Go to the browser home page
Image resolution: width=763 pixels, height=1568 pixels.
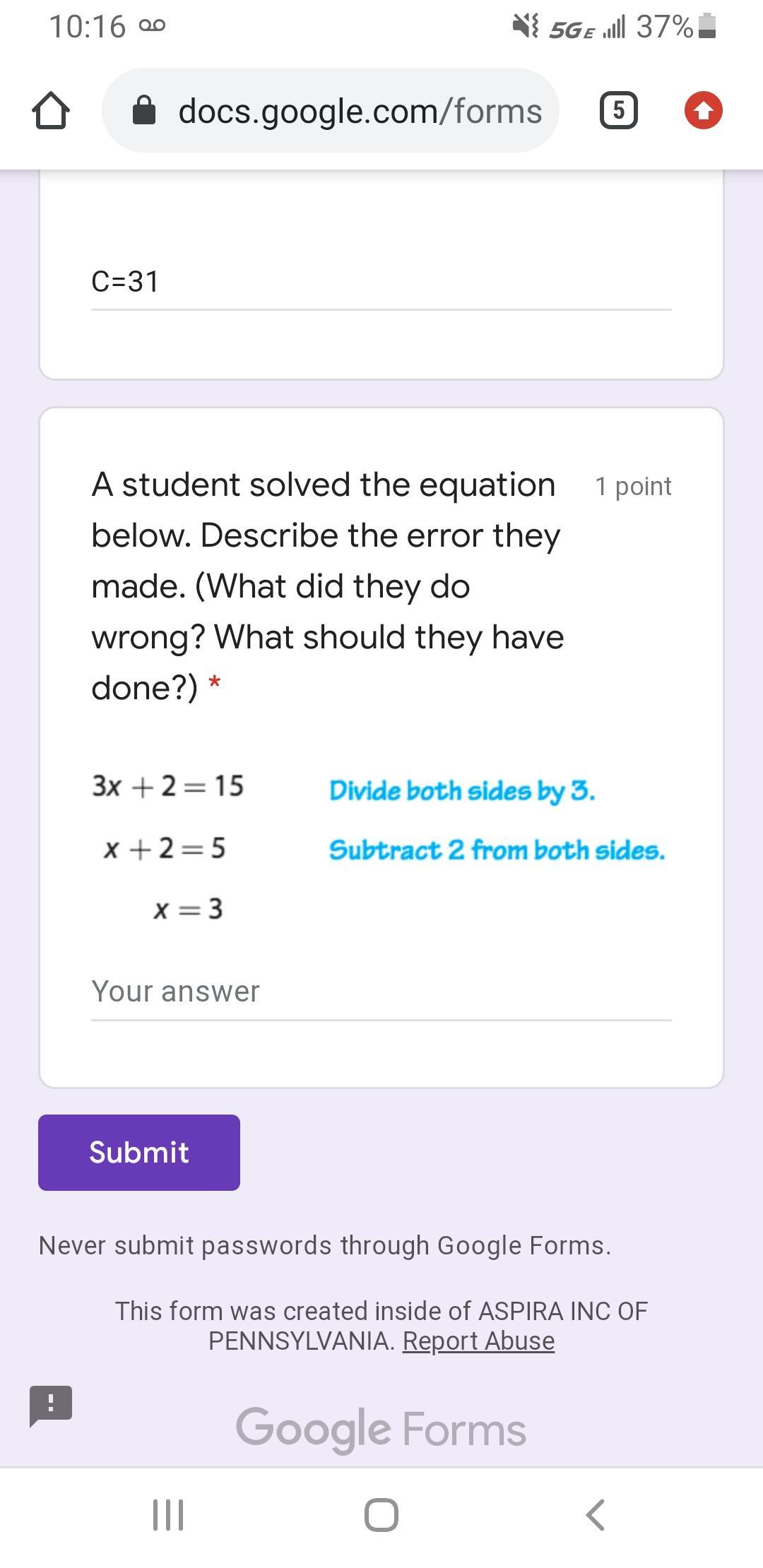point(50,111)
